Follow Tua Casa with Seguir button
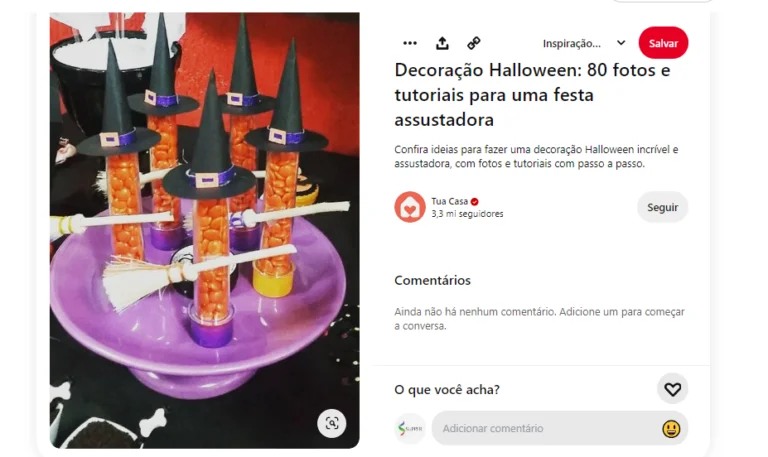768x457 pixels. tap(662, 207)
